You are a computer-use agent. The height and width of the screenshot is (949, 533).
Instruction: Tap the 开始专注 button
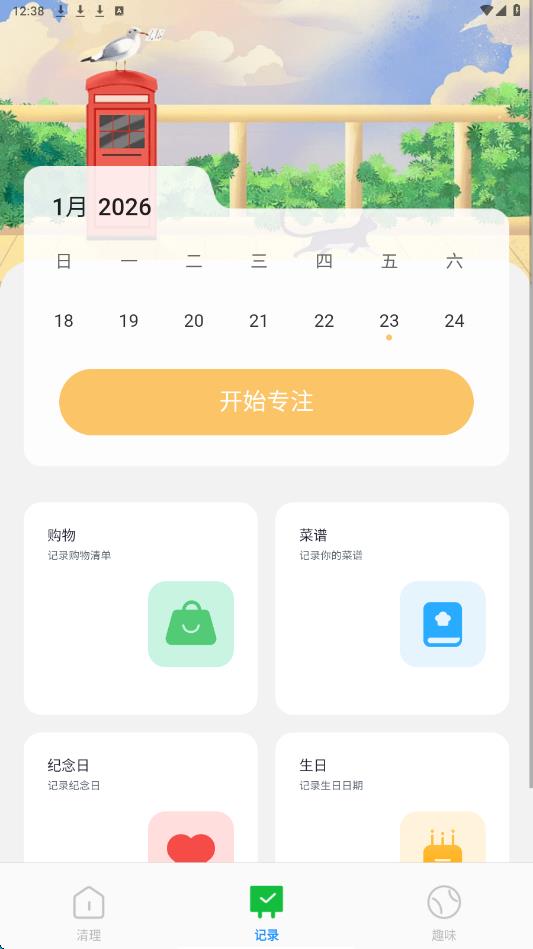pyautogui.click(x=266, y=402)
